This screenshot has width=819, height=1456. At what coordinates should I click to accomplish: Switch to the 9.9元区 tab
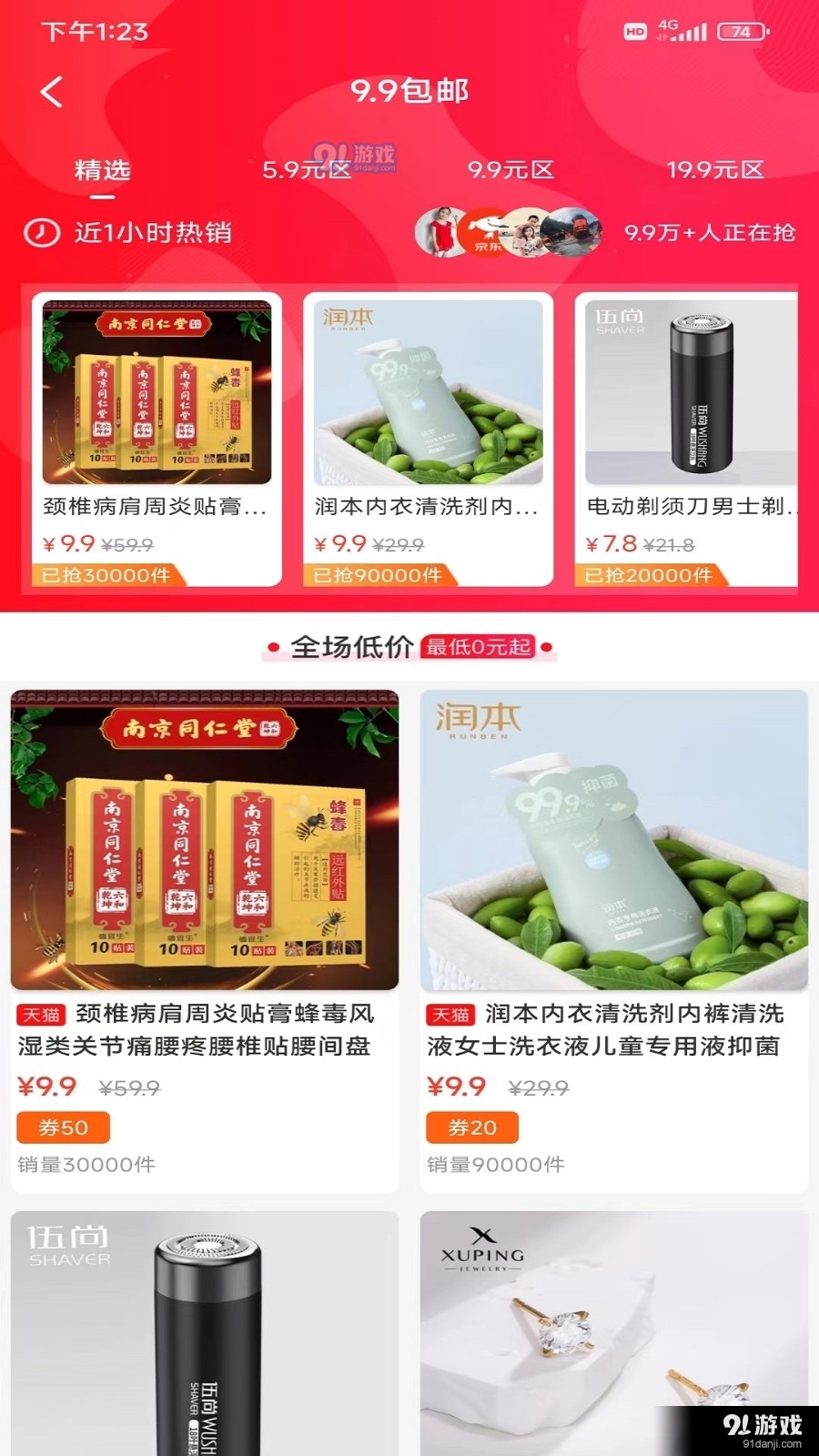511,170
